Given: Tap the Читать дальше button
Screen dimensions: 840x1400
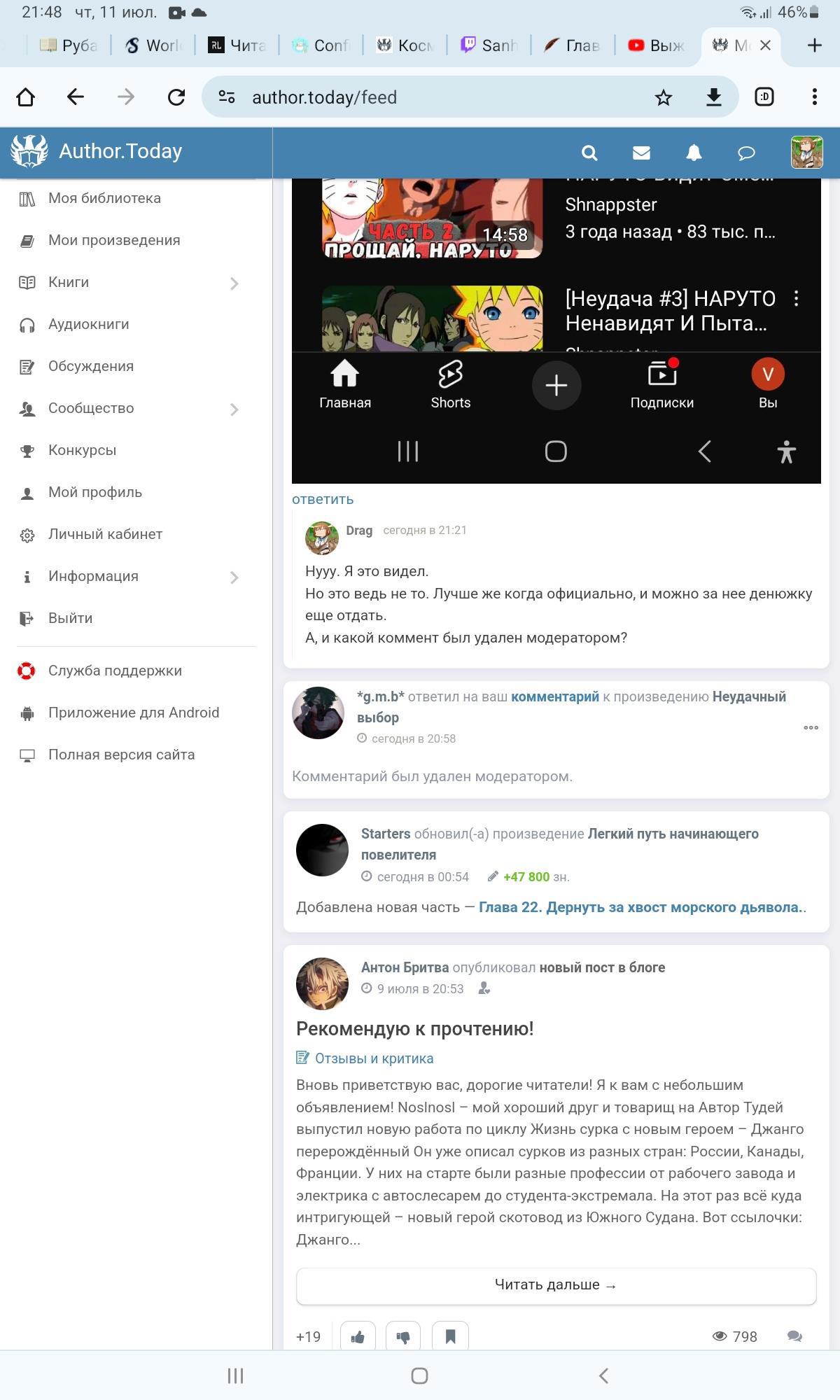Looking at the screenshot, I should pyautogui.click(x=556, y=1285).
